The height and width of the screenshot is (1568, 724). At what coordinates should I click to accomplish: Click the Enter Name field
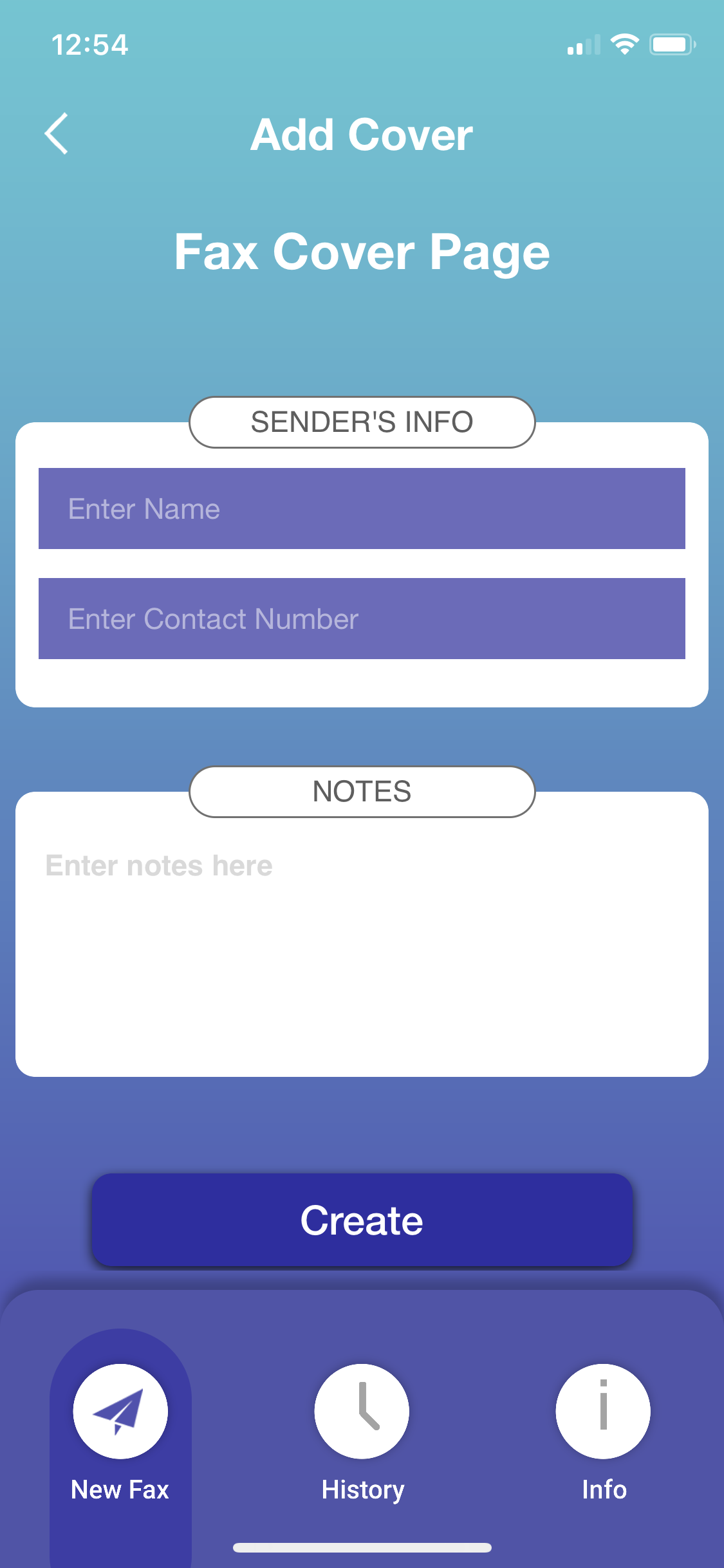[362, 508]
